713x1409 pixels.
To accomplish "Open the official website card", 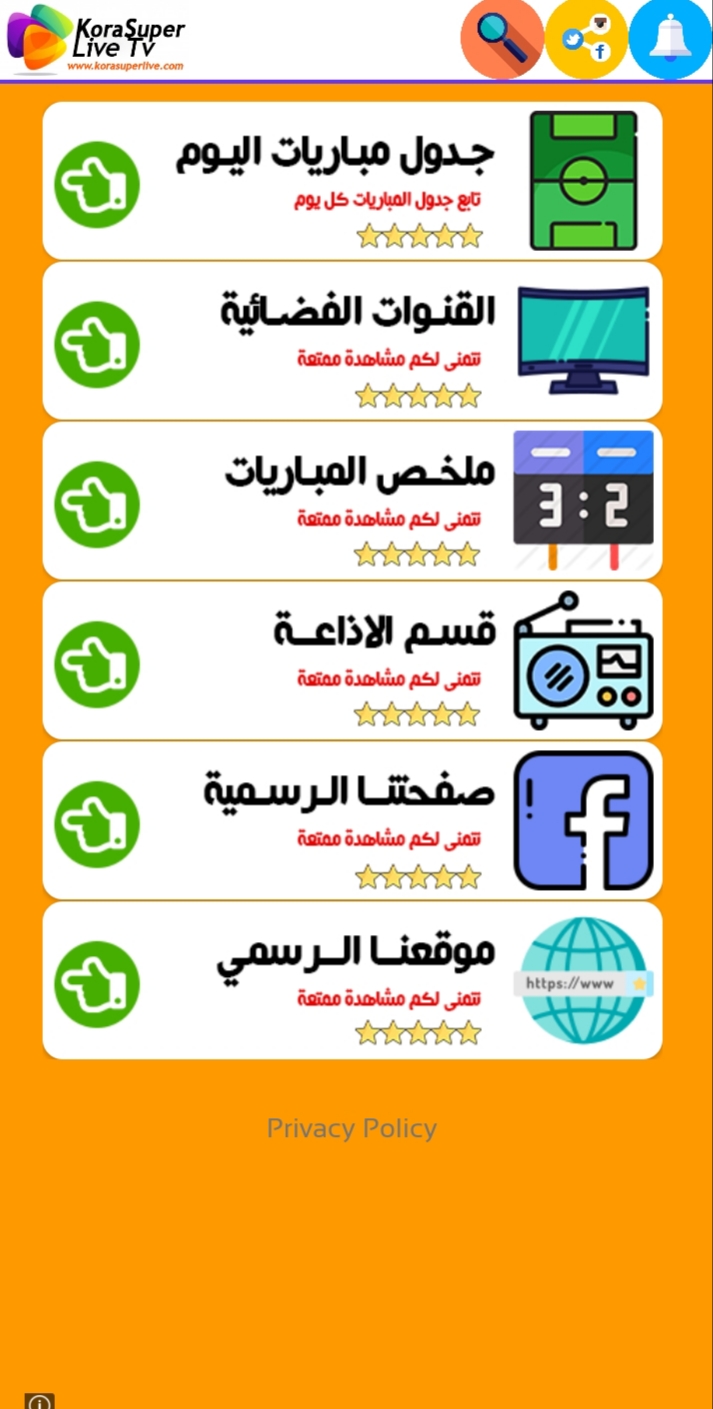I will pyautogui.click(x=352, y=980).
